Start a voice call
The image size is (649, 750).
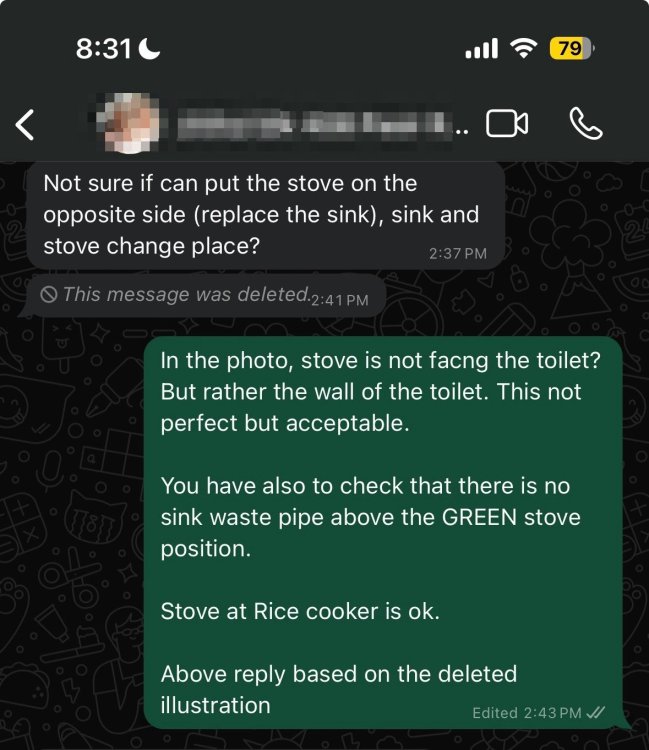click(586, 123)
